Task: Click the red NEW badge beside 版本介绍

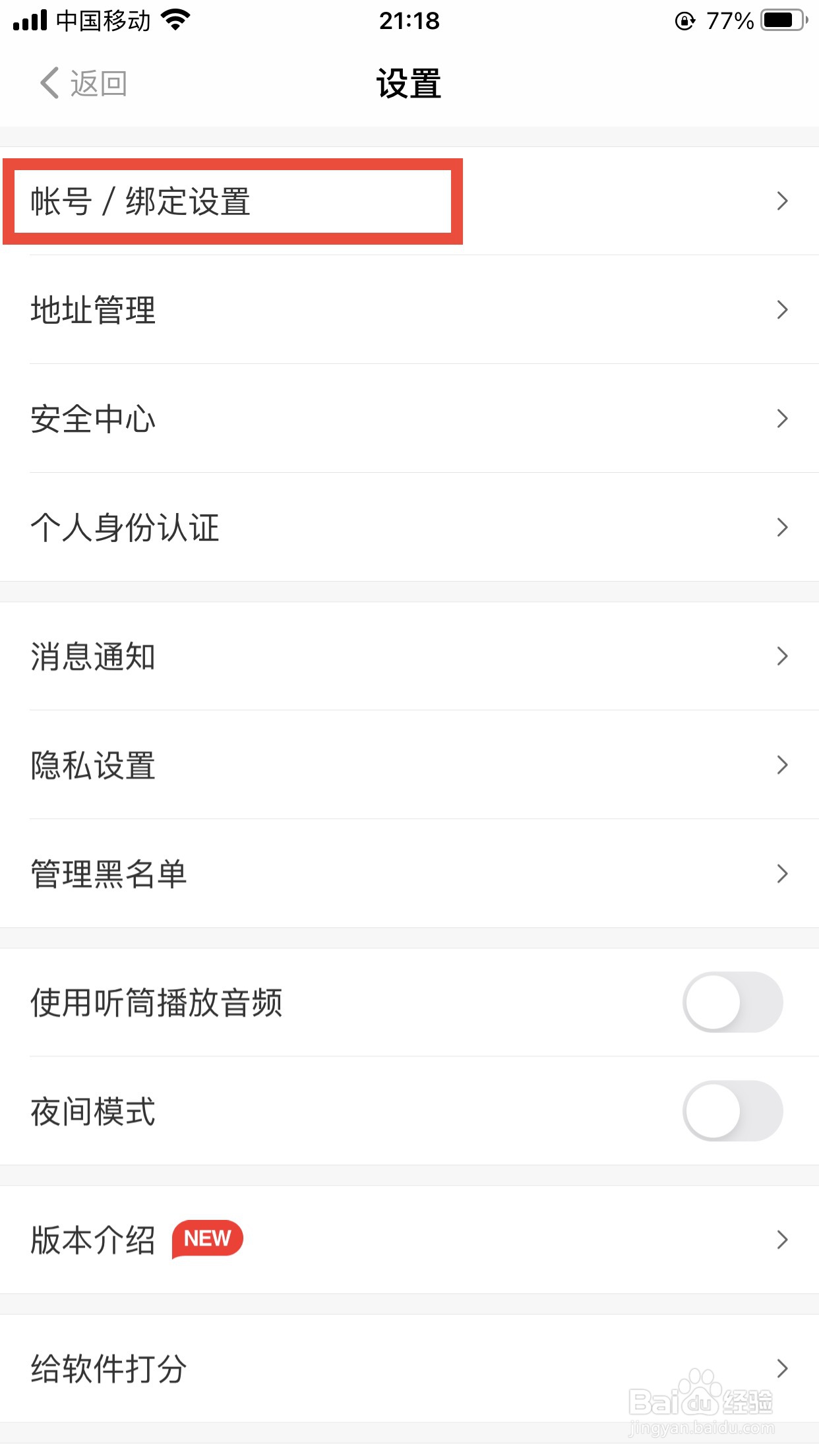Action: coord(205,1238)
